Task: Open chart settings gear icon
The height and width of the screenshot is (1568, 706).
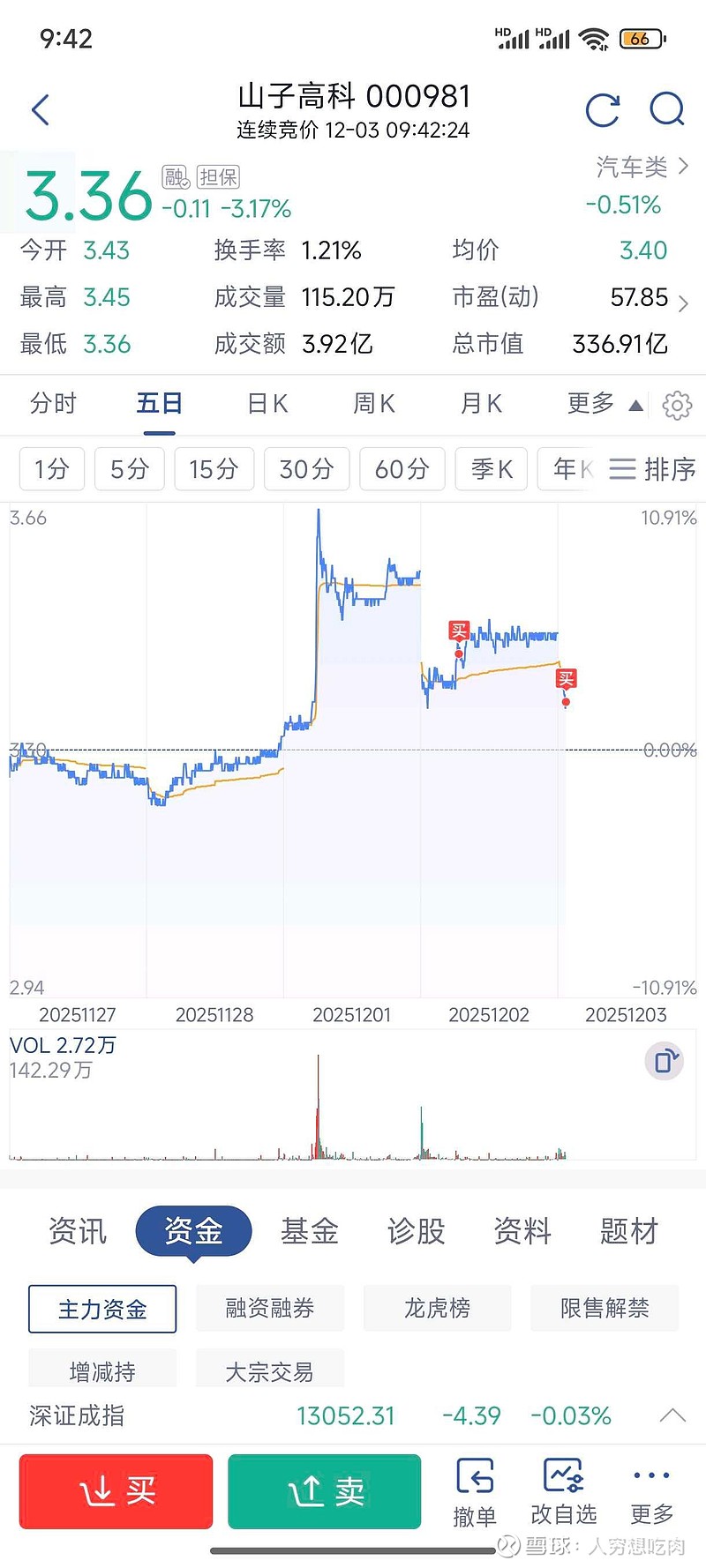Action: pos(677,406)
